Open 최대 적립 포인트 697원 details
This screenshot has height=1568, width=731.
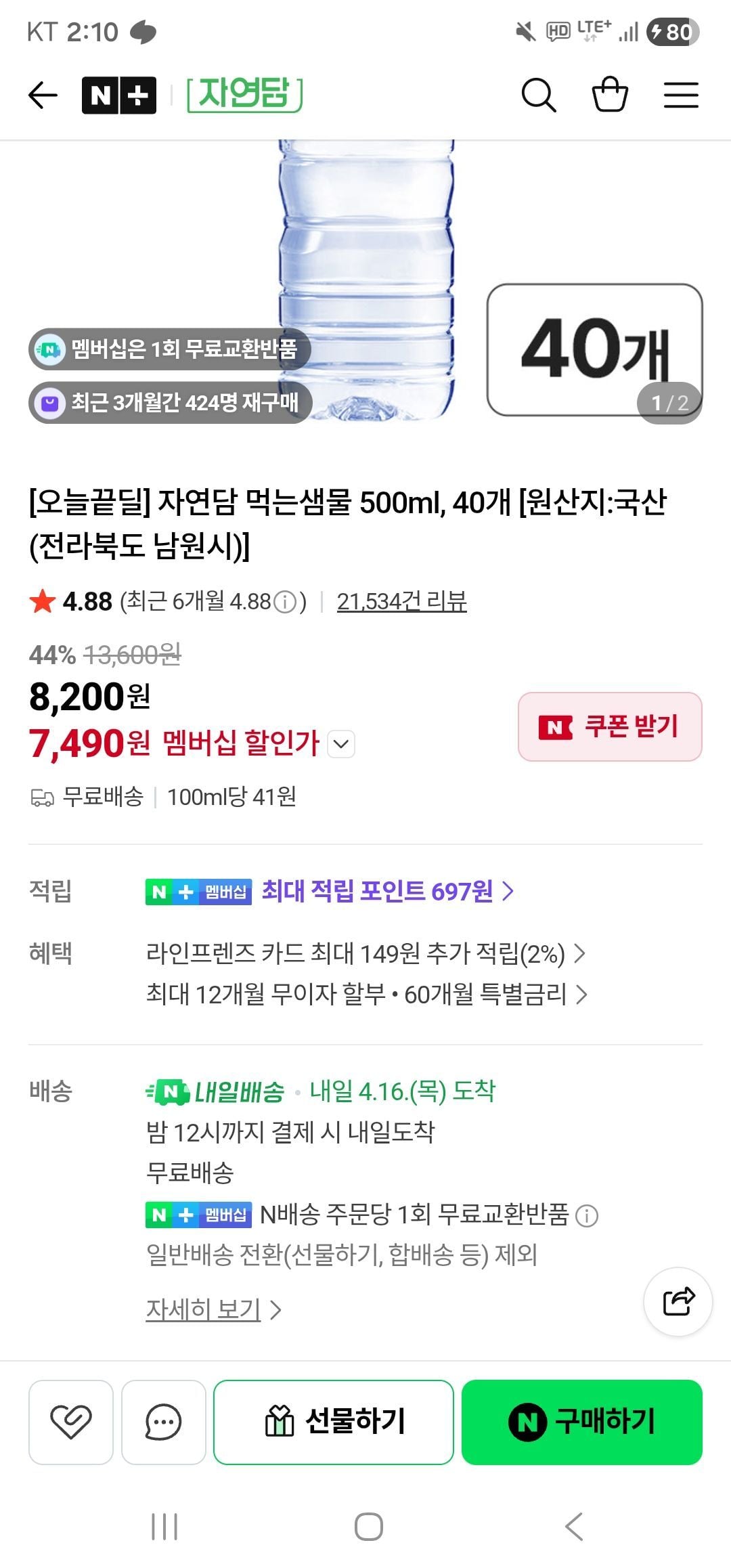coord(386,891)
